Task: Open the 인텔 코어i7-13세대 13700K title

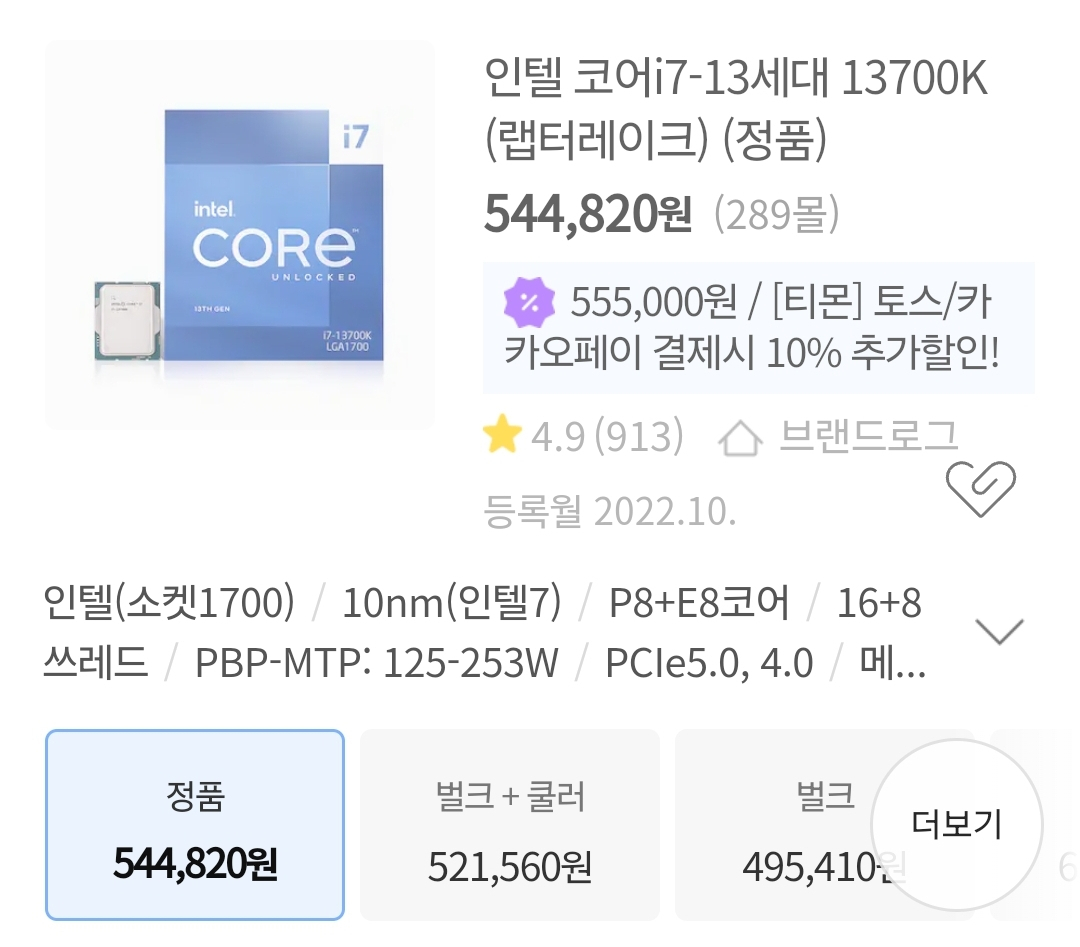Action: click(x=735, y=108)
